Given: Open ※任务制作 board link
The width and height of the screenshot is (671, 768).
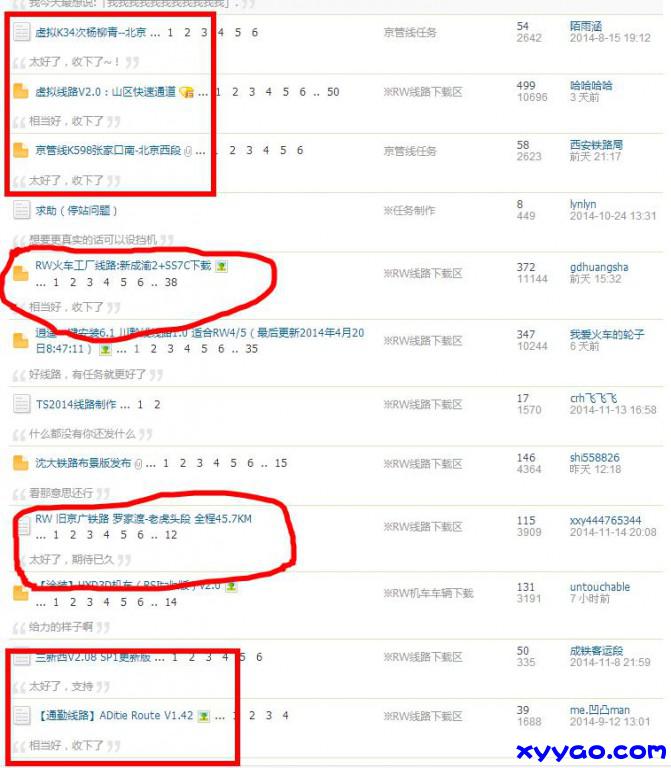Looking at the screenshot, I should [409, 211].
